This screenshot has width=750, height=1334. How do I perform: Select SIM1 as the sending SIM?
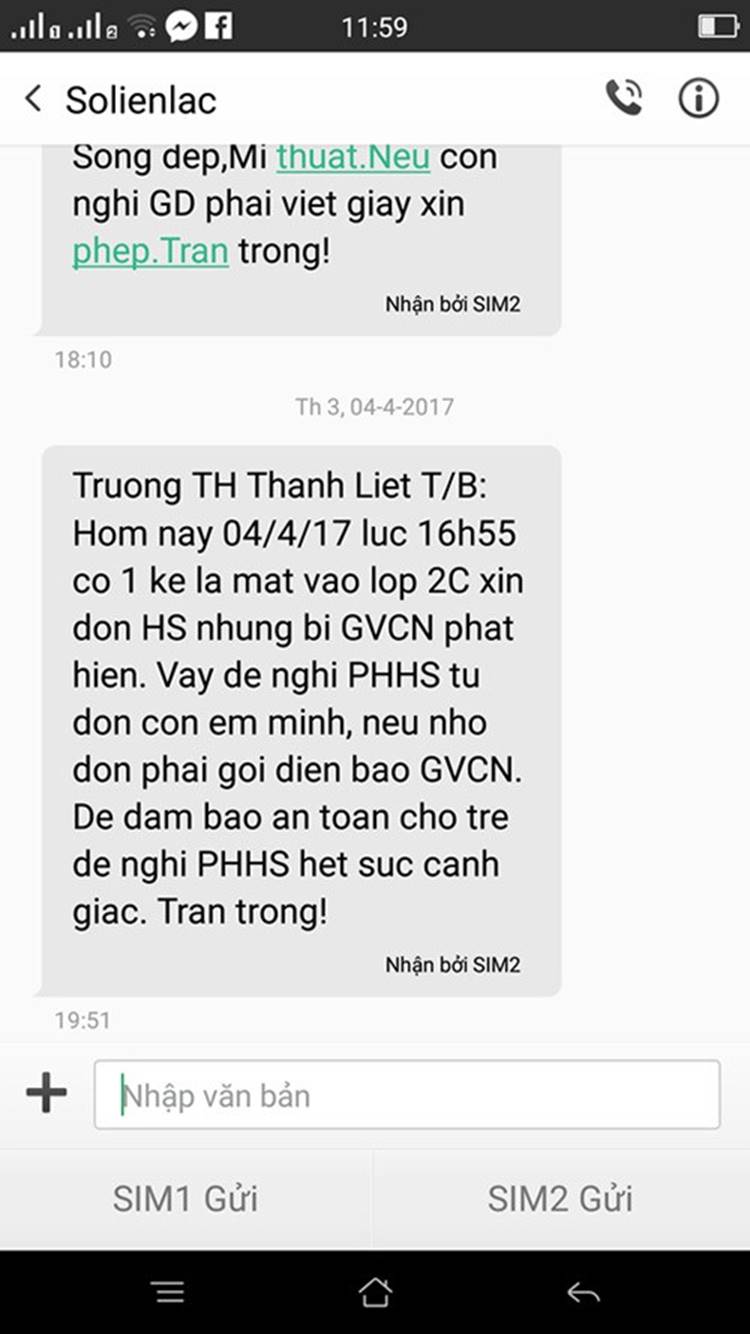pyautogui.click(x=186, y=1197)
